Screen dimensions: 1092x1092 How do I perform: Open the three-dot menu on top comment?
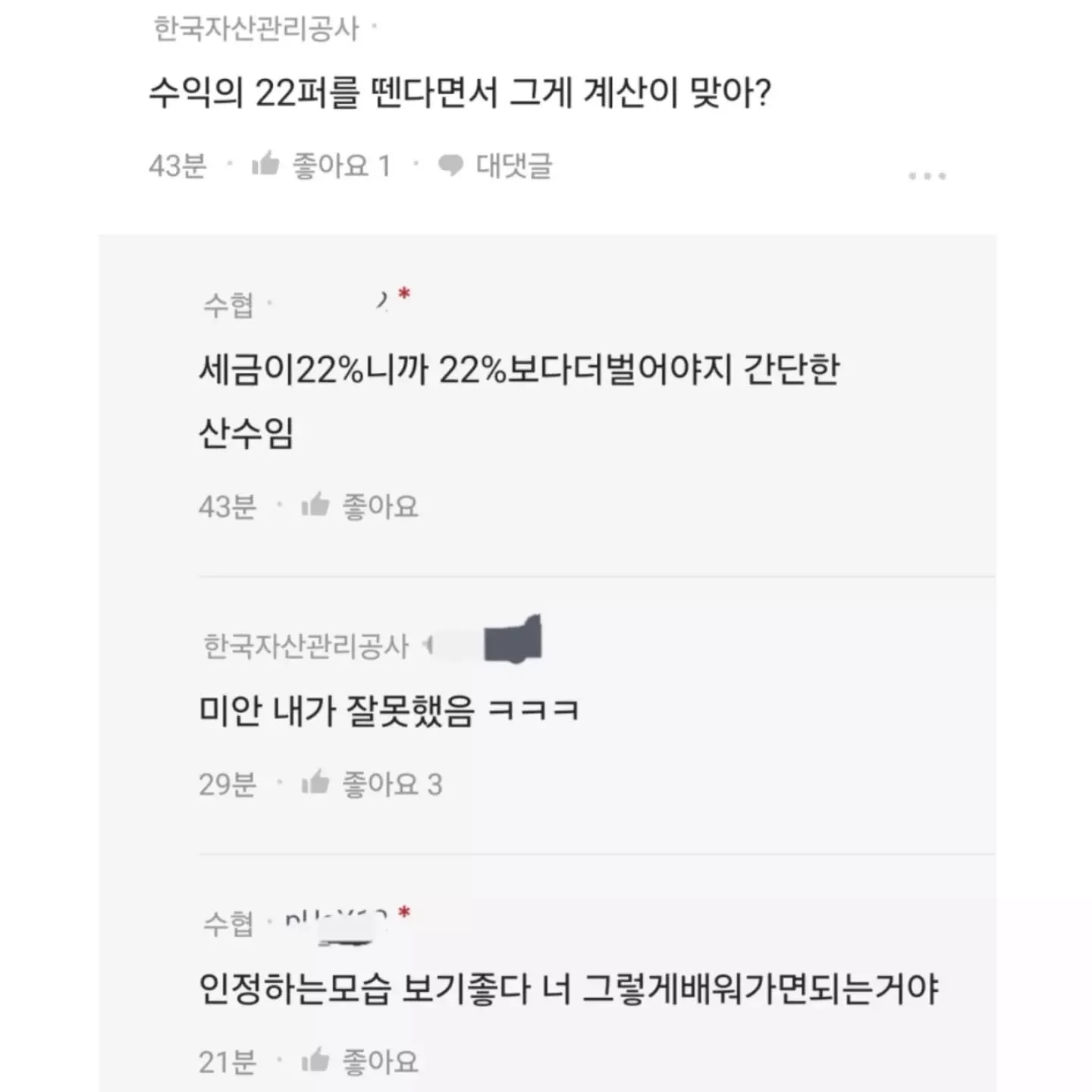[x=927, y=176]
